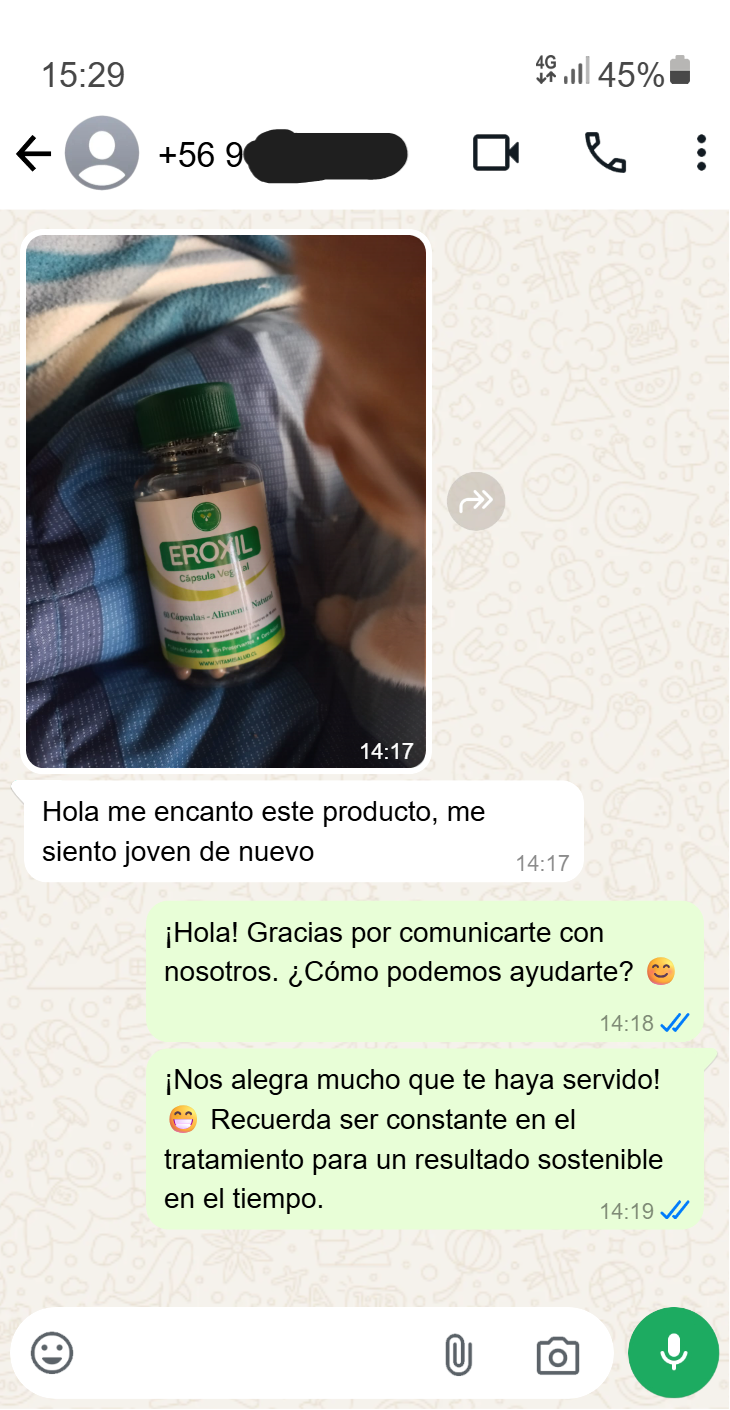The height and width of the screenshot is (1410, 730).
Task: Open the Eroxil bottle photo
Action: pos(226,500)
